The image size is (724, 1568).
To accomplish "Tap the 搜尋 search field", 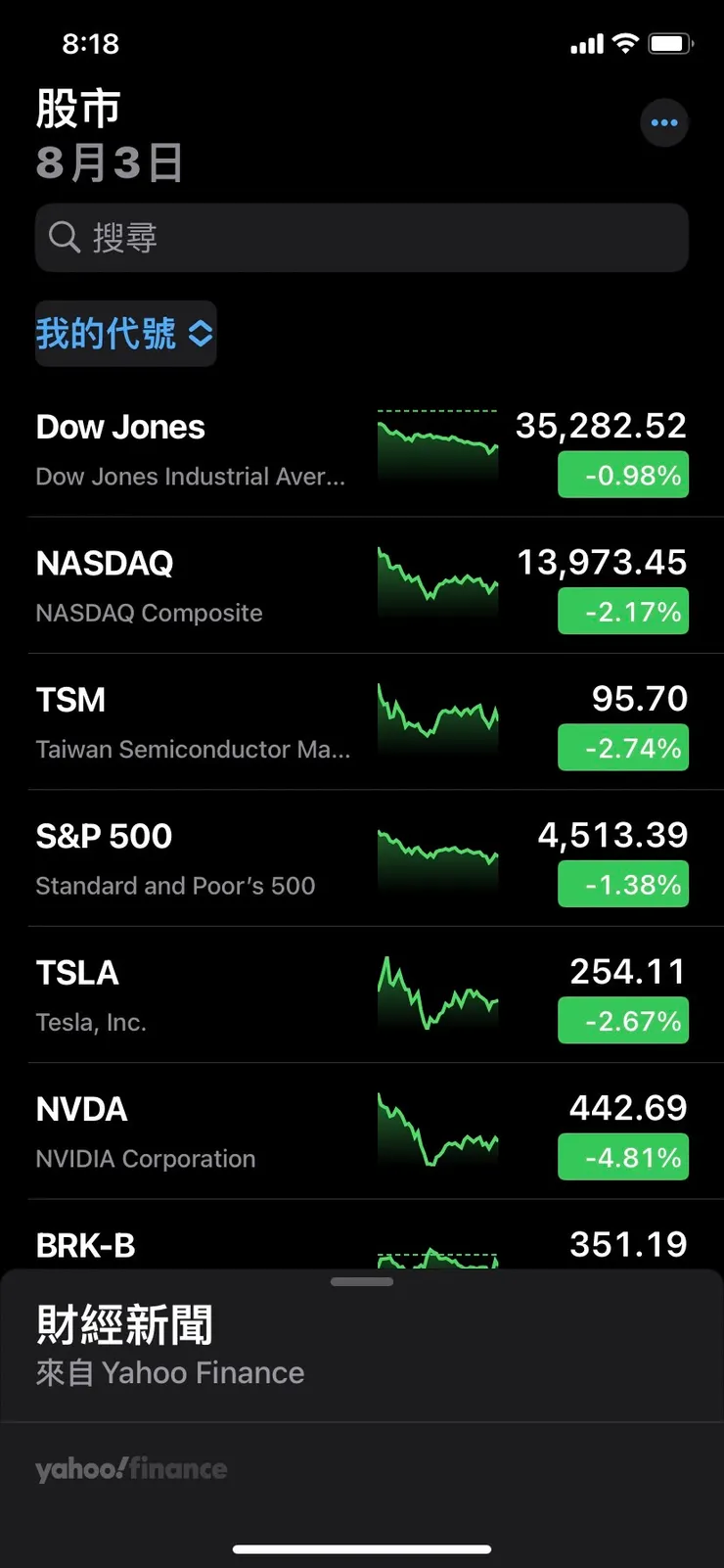I will 362,238.
